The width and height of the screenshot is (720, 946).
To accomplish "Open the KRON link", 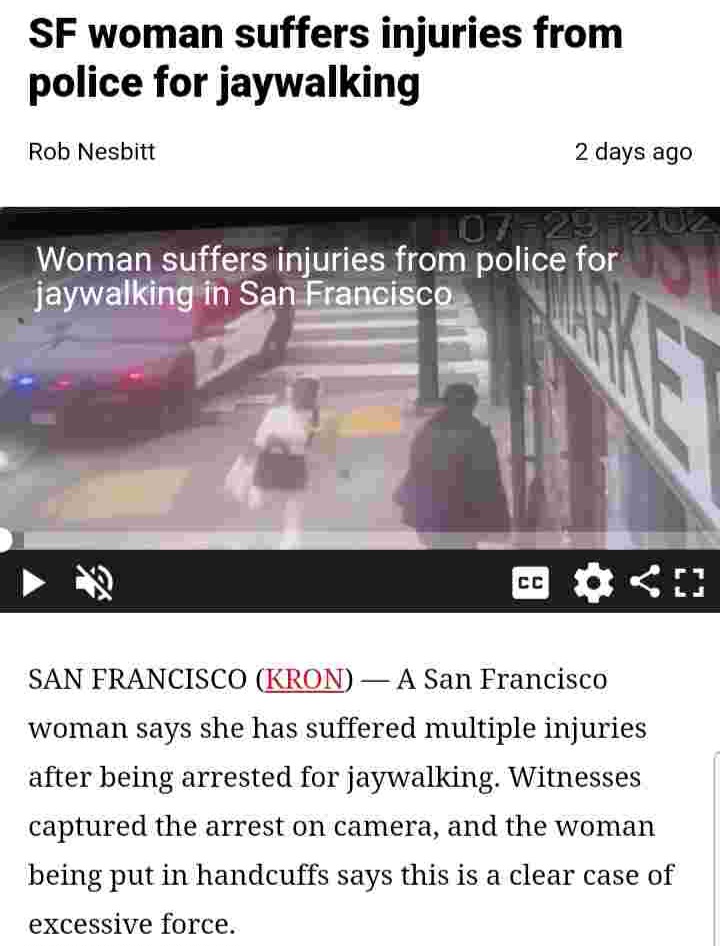I will click(x=305, y=679).
